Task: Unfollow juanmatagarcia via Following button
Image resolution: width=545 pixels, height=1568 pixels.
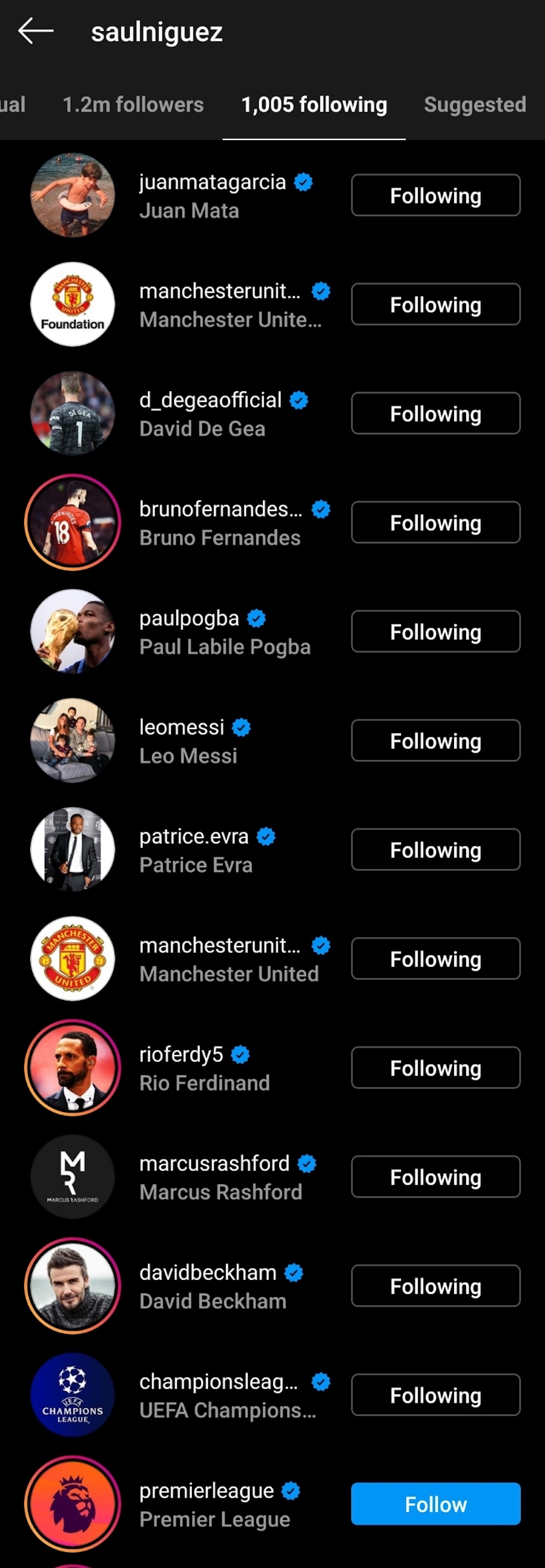Action: 435,195
